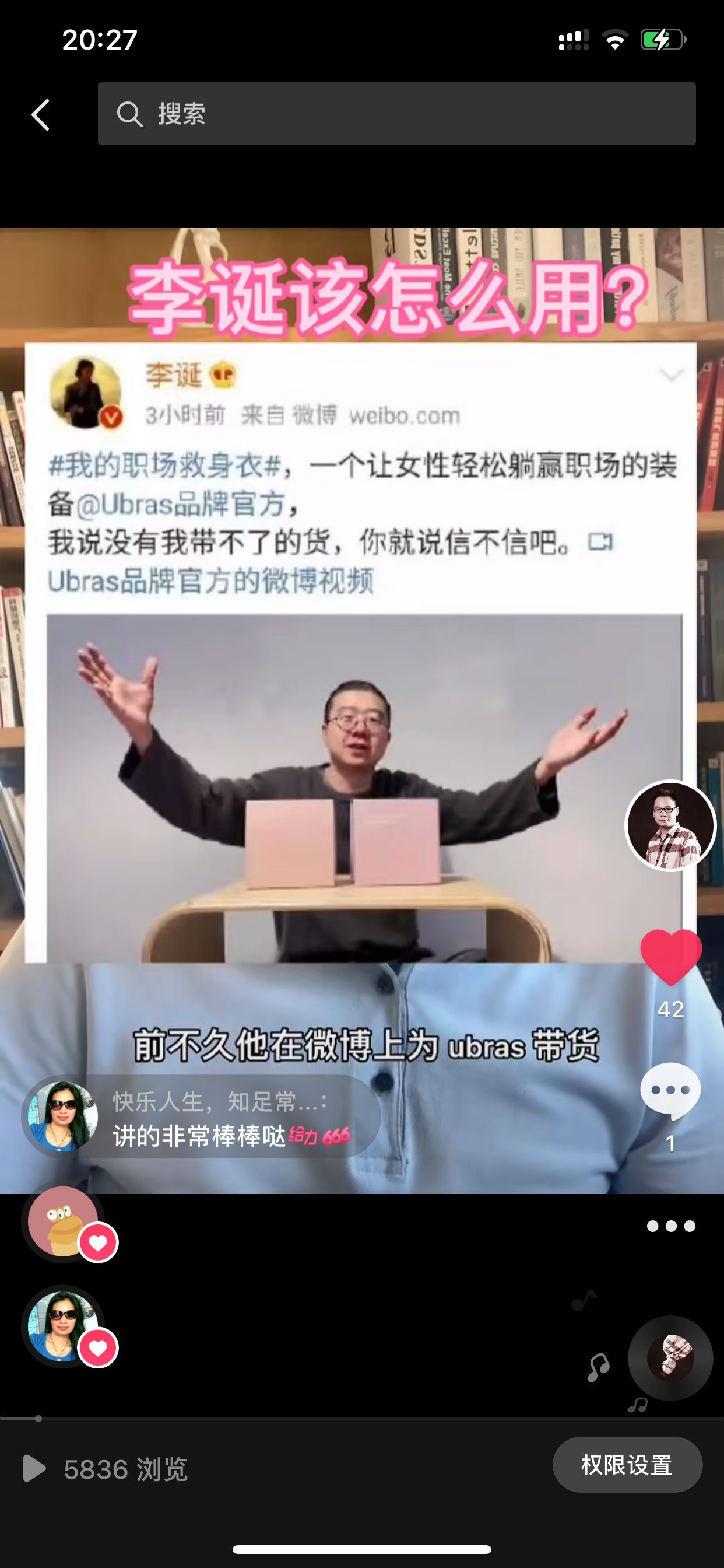Open the comments bubble
This screenshot has height=1568, width=724.
coord(670,1091)
